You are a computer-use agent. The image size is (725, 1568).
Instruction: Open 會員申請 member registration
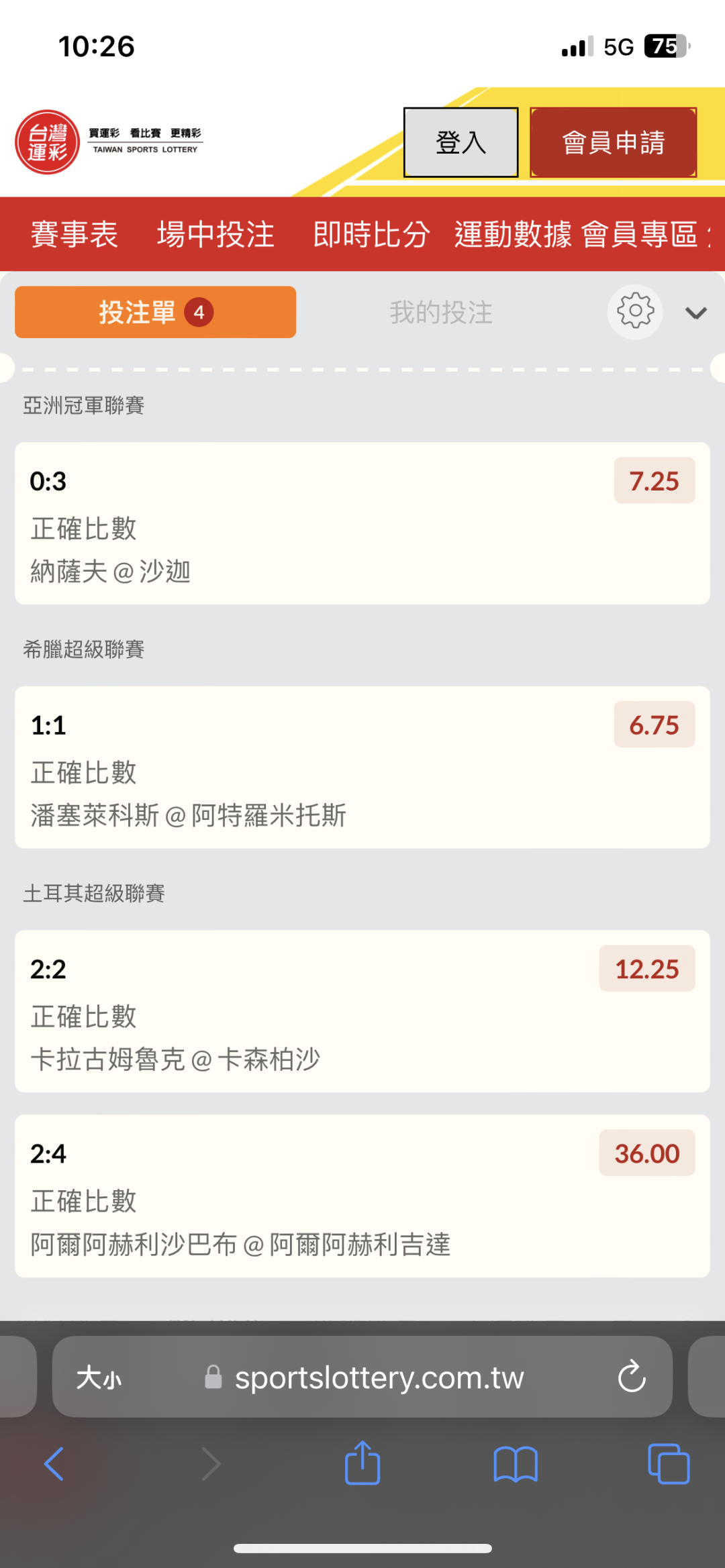coord(613,142)
